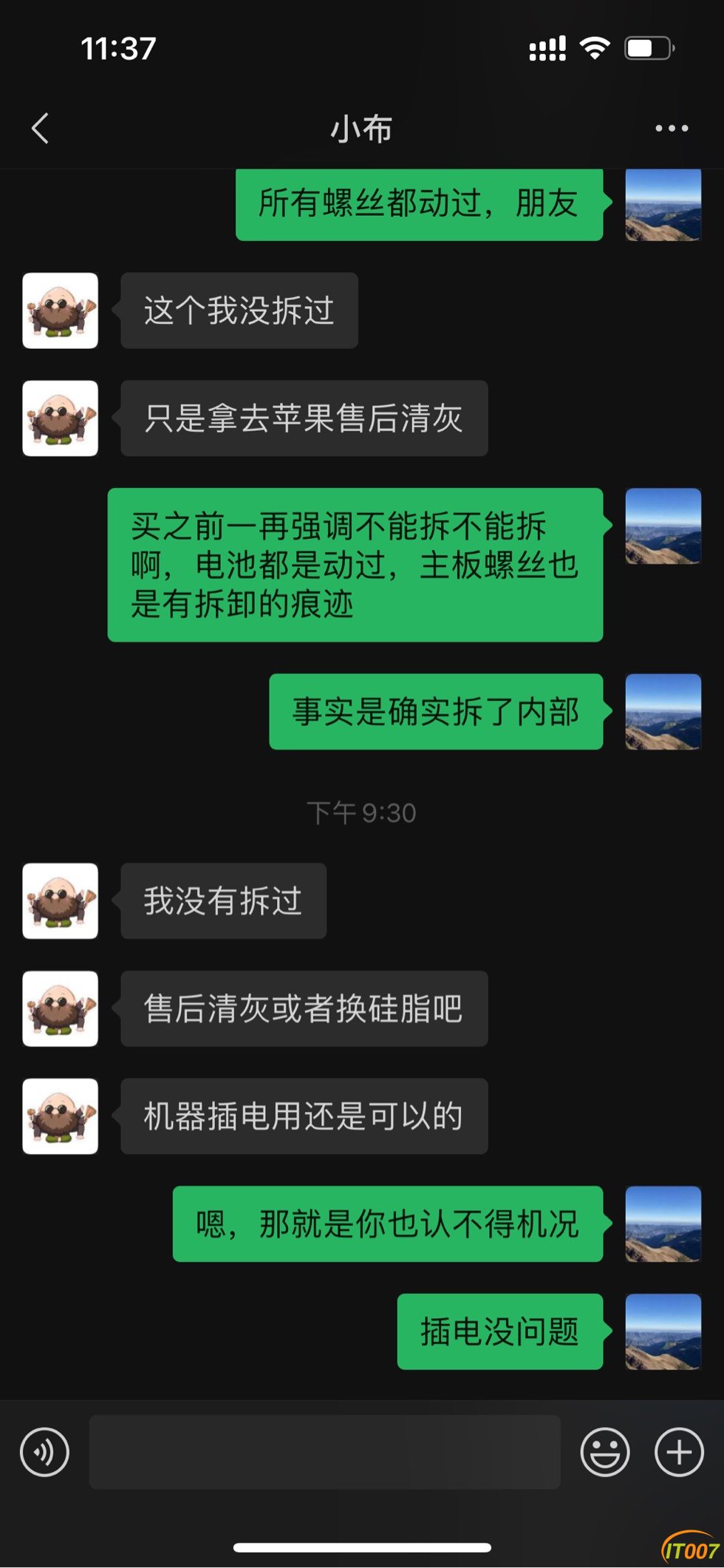Open the plus attachment menu

point(679,1452)
